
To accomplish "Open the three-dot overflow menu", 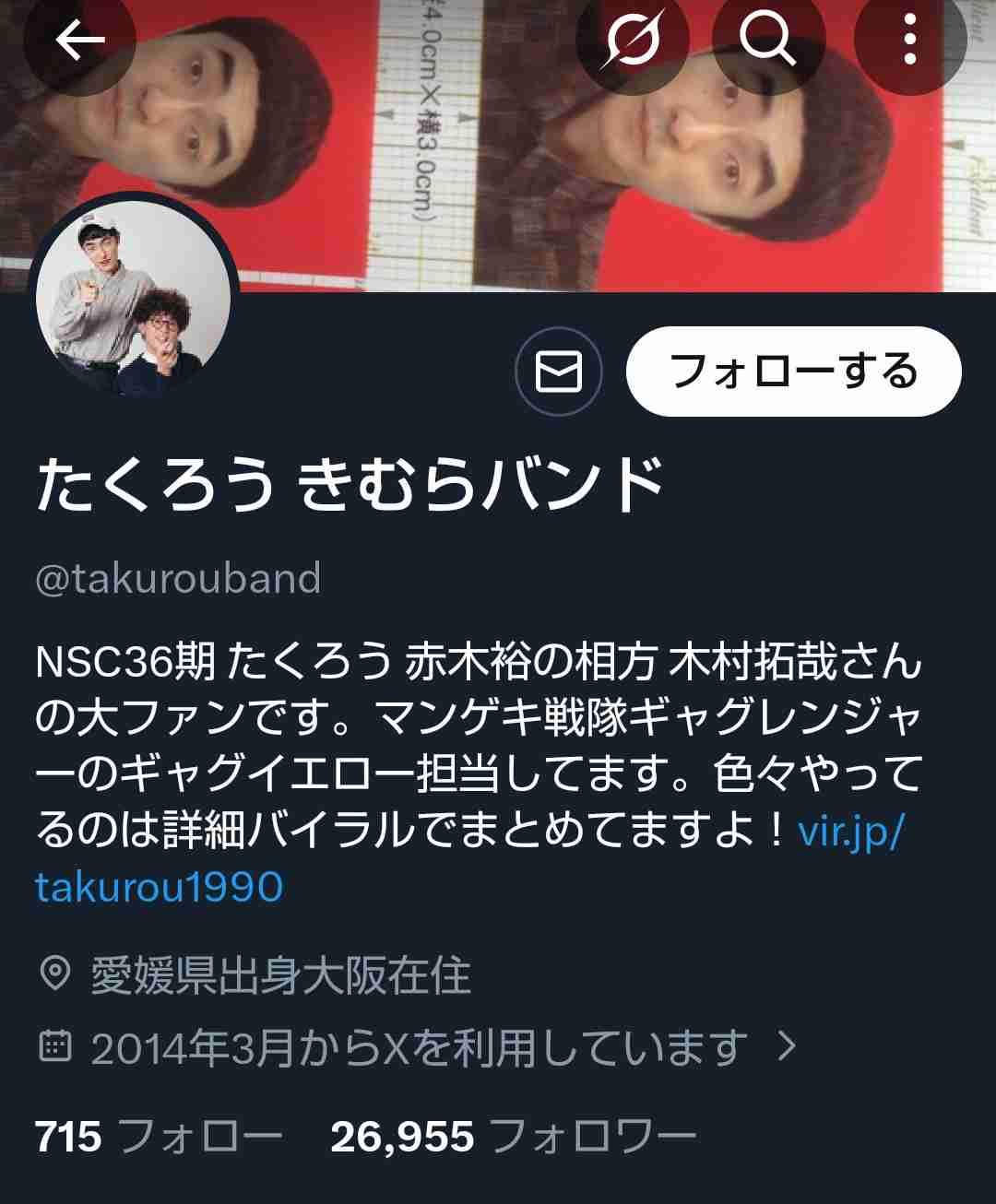I will (909, 41).
